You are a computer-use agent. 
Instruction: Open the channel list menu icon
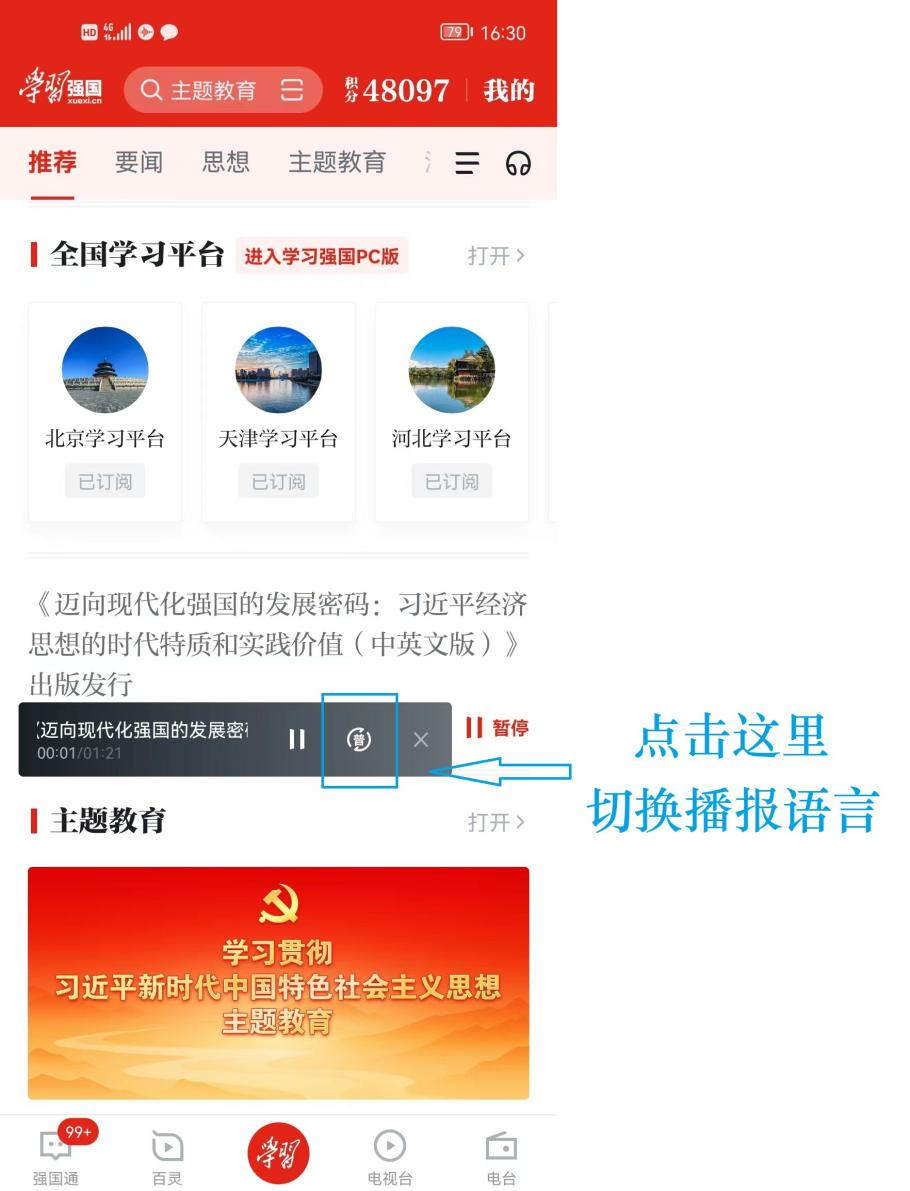tap(467, 163)
